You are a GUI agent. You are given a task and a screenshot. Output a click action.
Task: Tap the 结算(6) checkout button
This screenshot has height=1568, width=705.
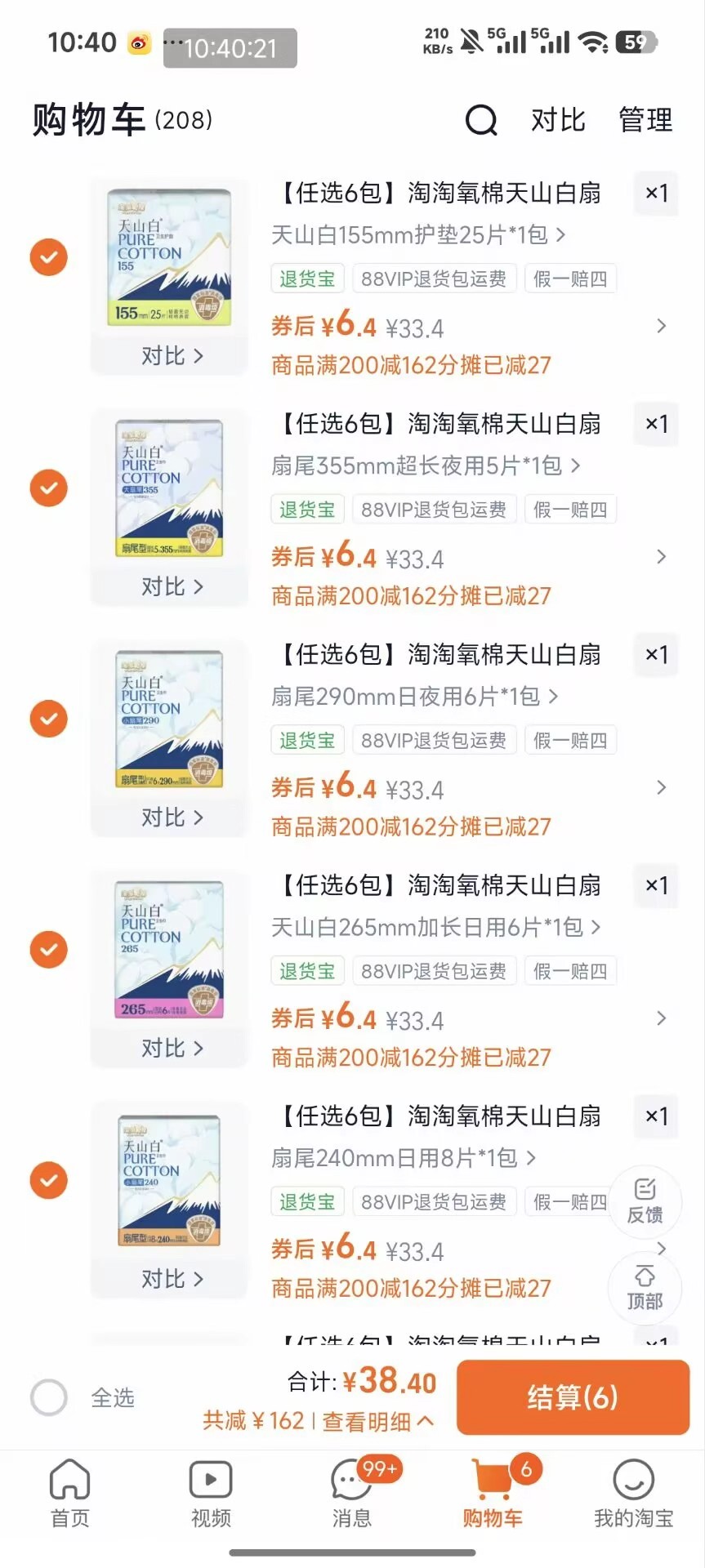[573, 1397]
